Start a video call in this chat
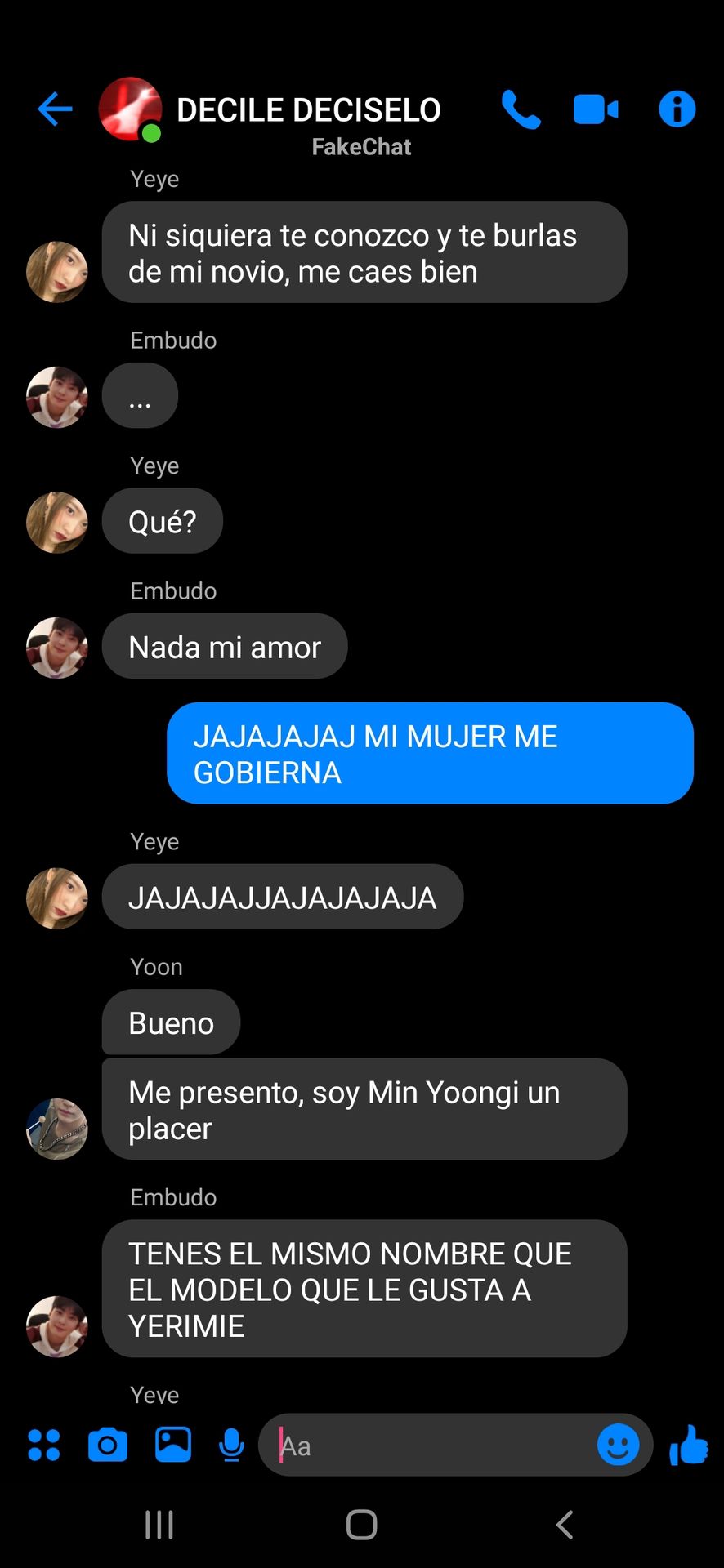 [596, 109]
